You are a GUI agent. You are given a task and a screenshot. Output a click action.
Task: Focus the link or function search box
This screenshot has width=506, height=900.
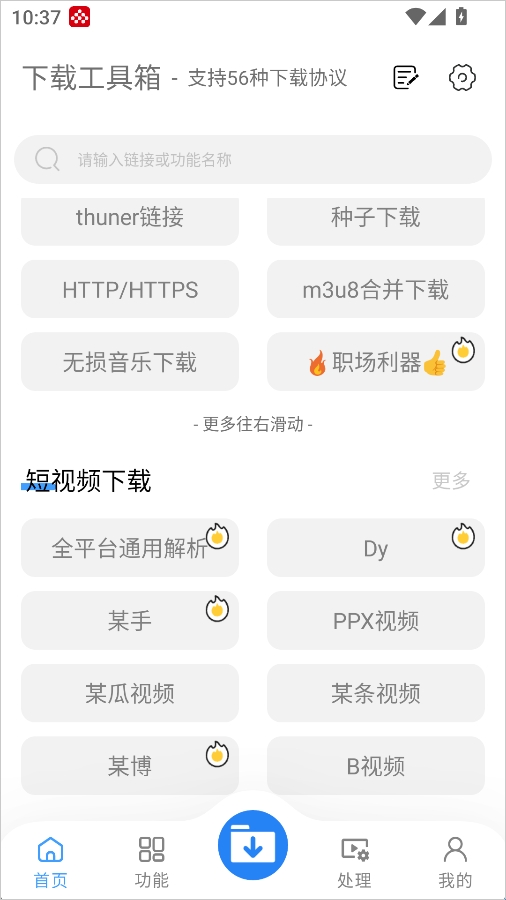point(253,160)
